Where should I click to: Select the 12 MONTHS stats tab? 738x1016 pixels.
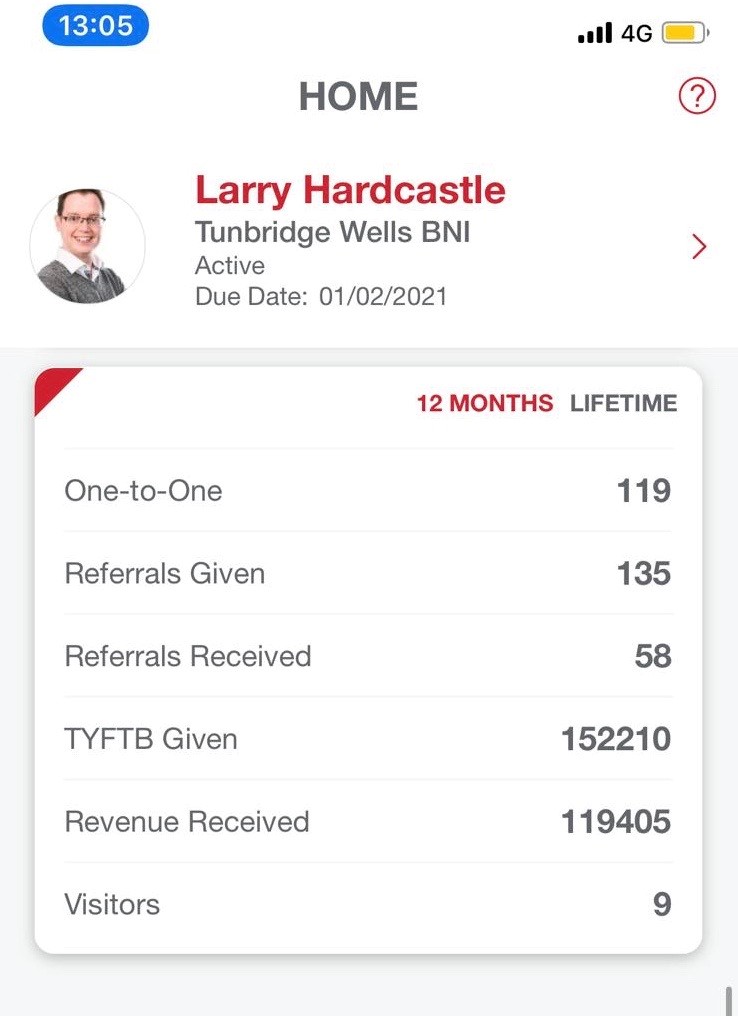485,403
